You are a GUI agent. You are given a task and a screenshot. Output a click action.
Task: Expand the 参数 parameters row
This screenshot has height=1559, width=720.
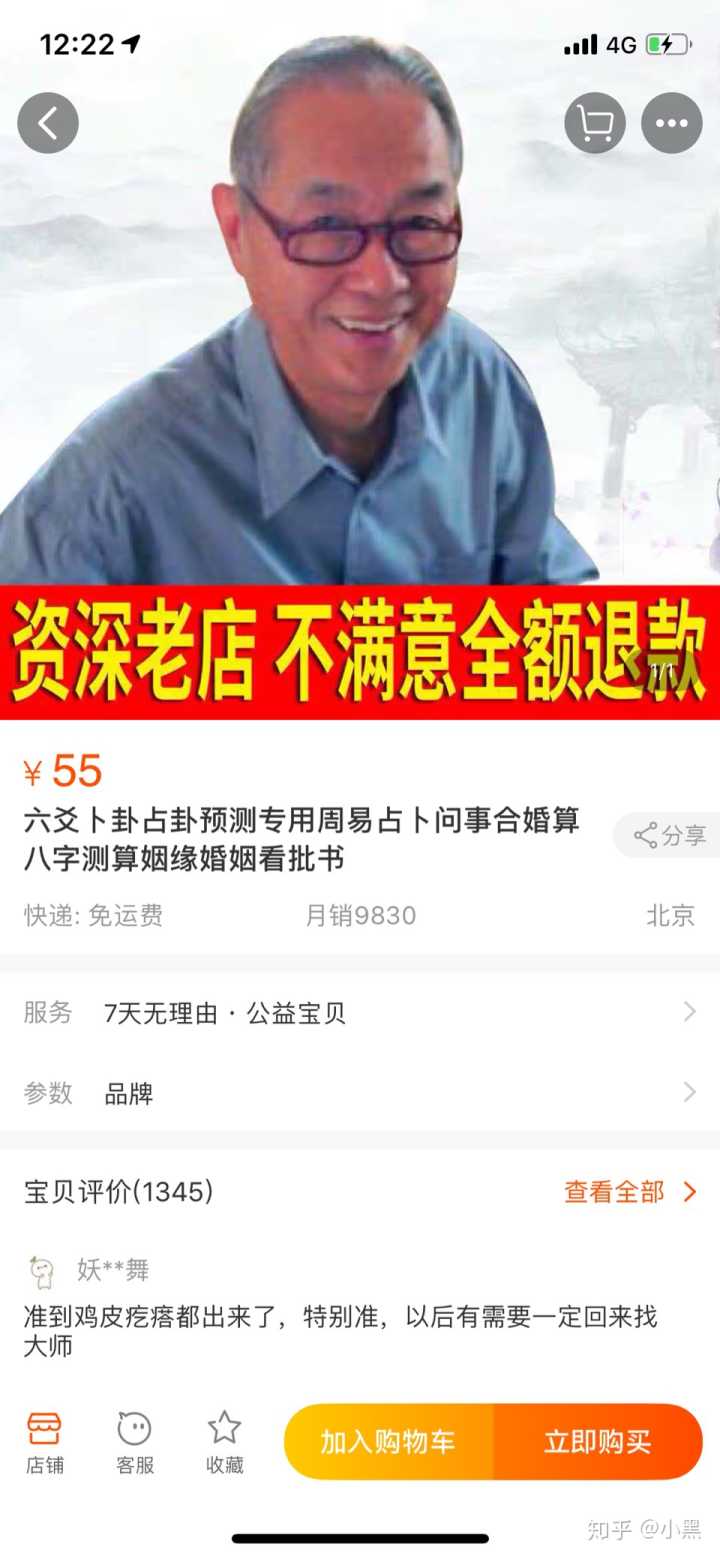coord(360,1093)
